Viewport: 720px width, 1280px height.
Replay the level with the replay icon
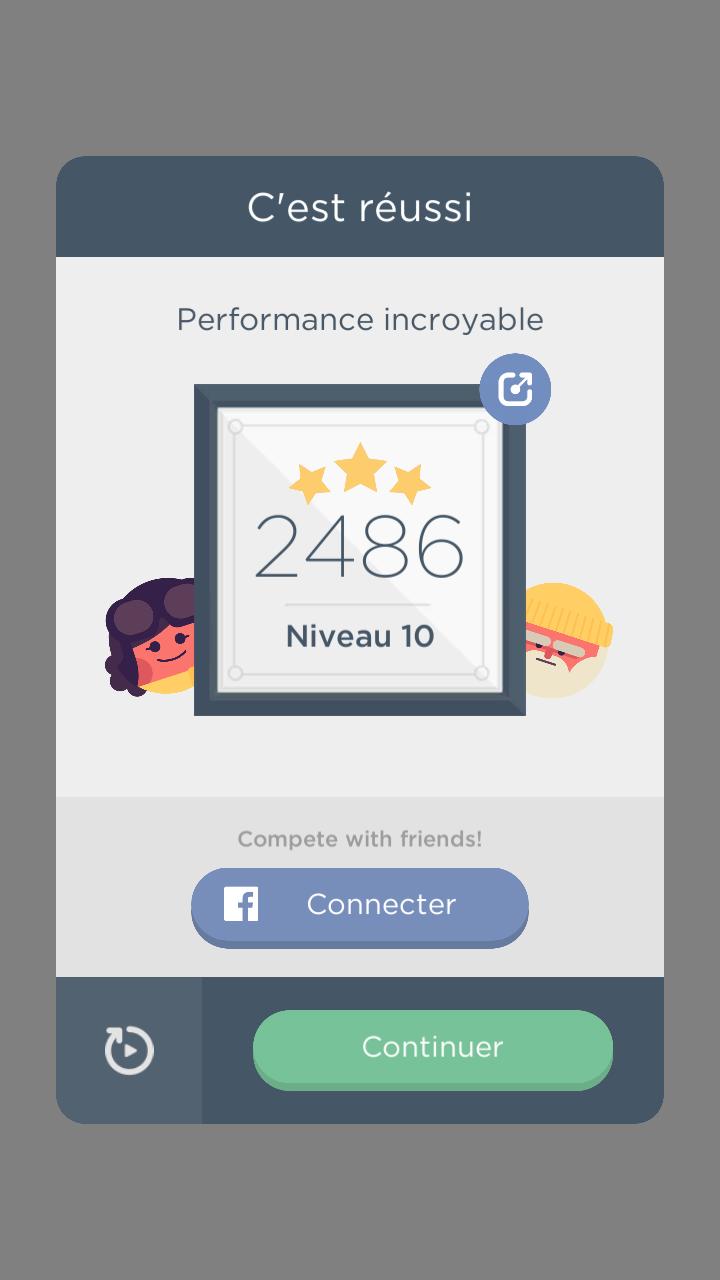[x=129, y=1051]
